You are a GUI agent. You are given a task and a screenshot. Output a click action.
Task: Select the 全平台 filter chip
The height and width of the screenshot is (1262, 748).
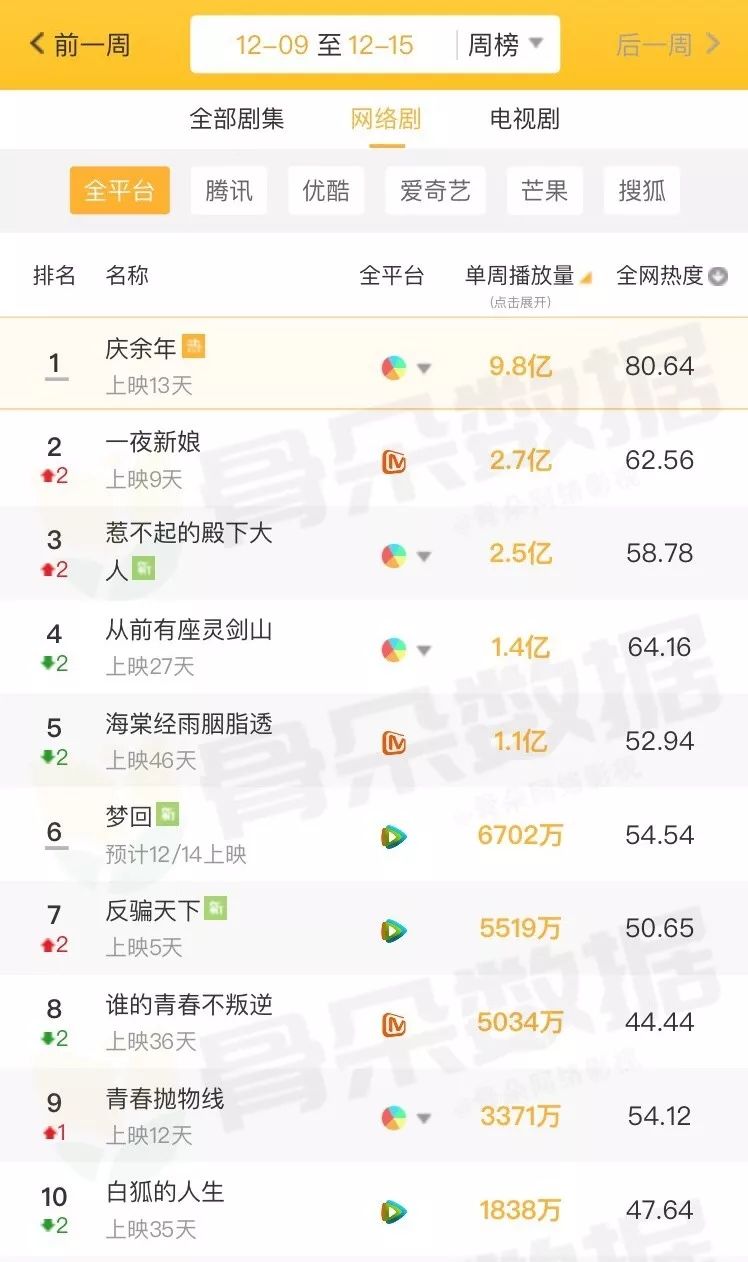click(119, 190)
